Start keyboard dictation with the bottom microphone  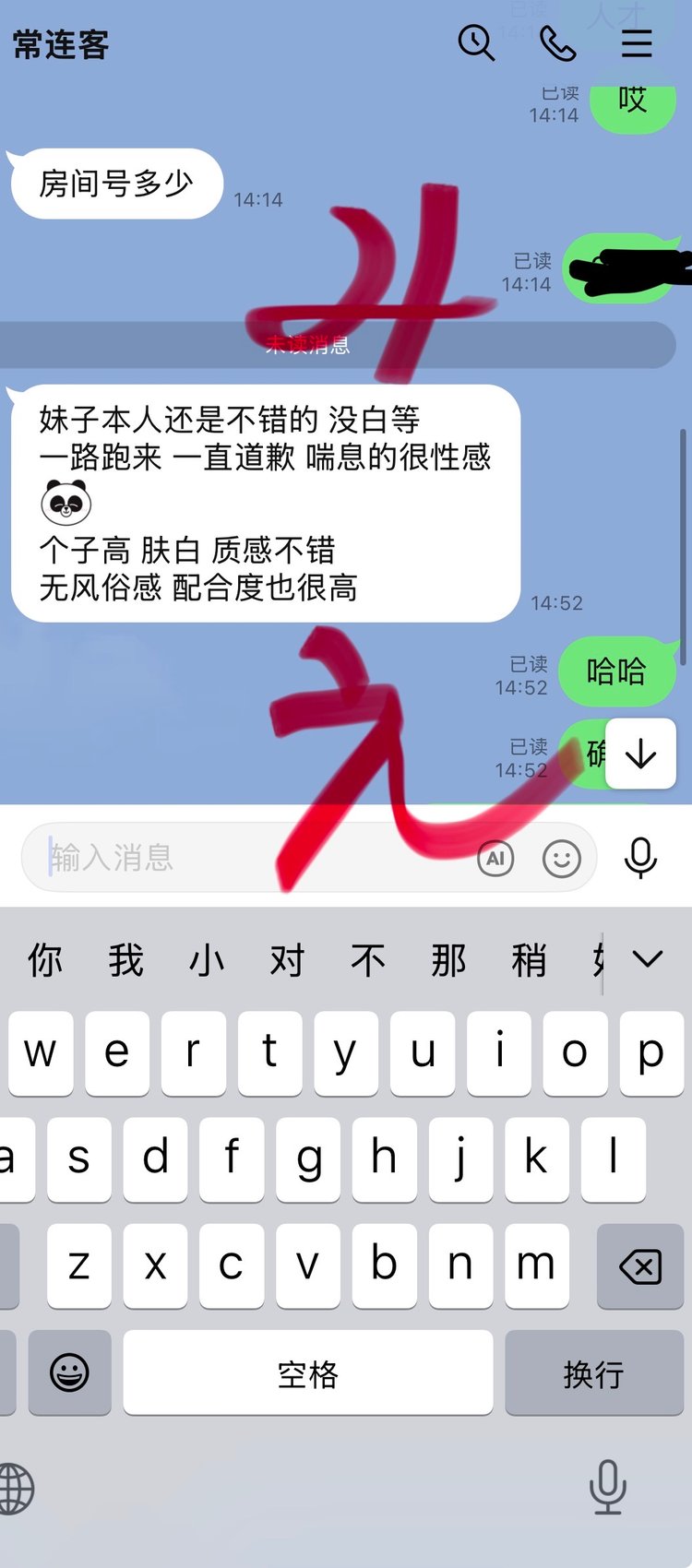[607, 1486]
